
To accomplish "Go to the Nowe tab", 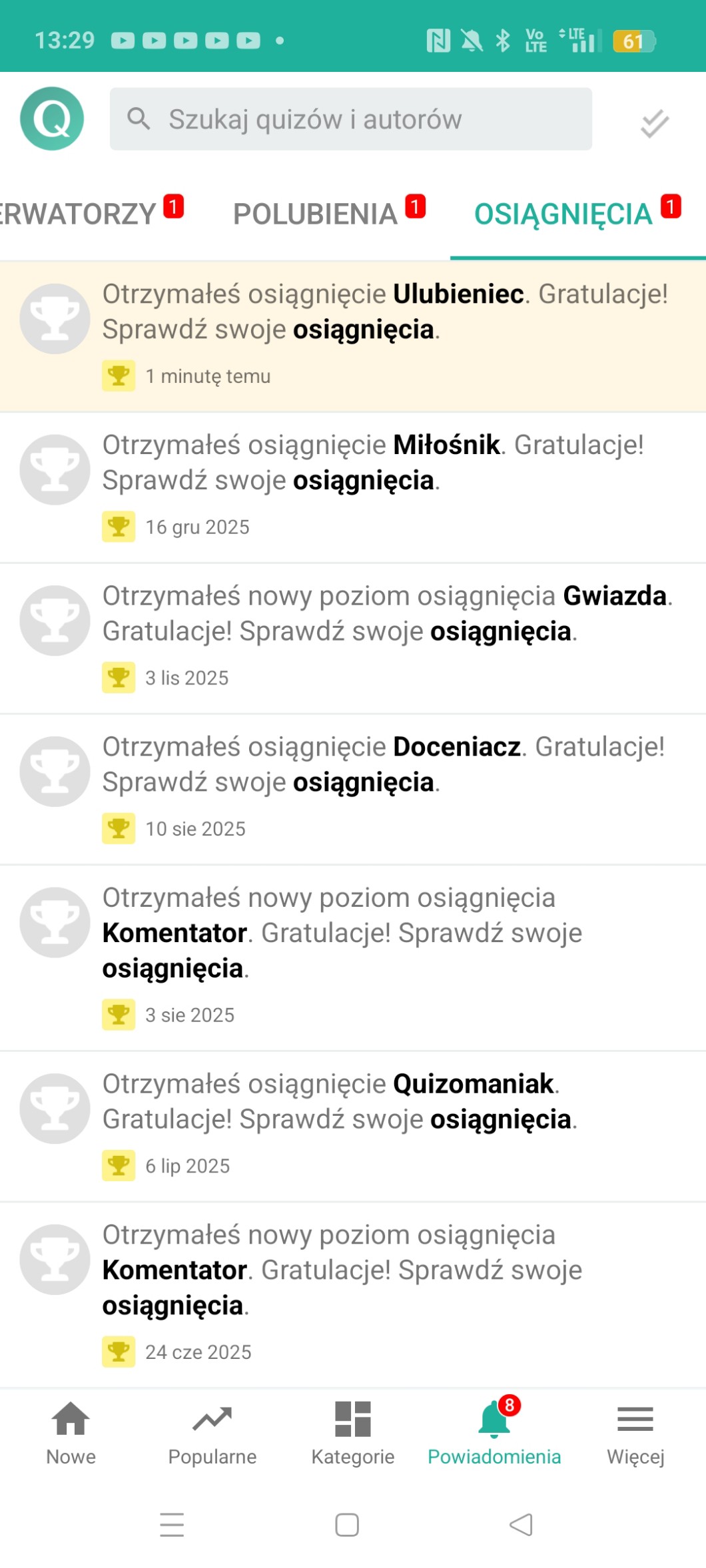I will pyautogui.click(x=71, y=1432).
